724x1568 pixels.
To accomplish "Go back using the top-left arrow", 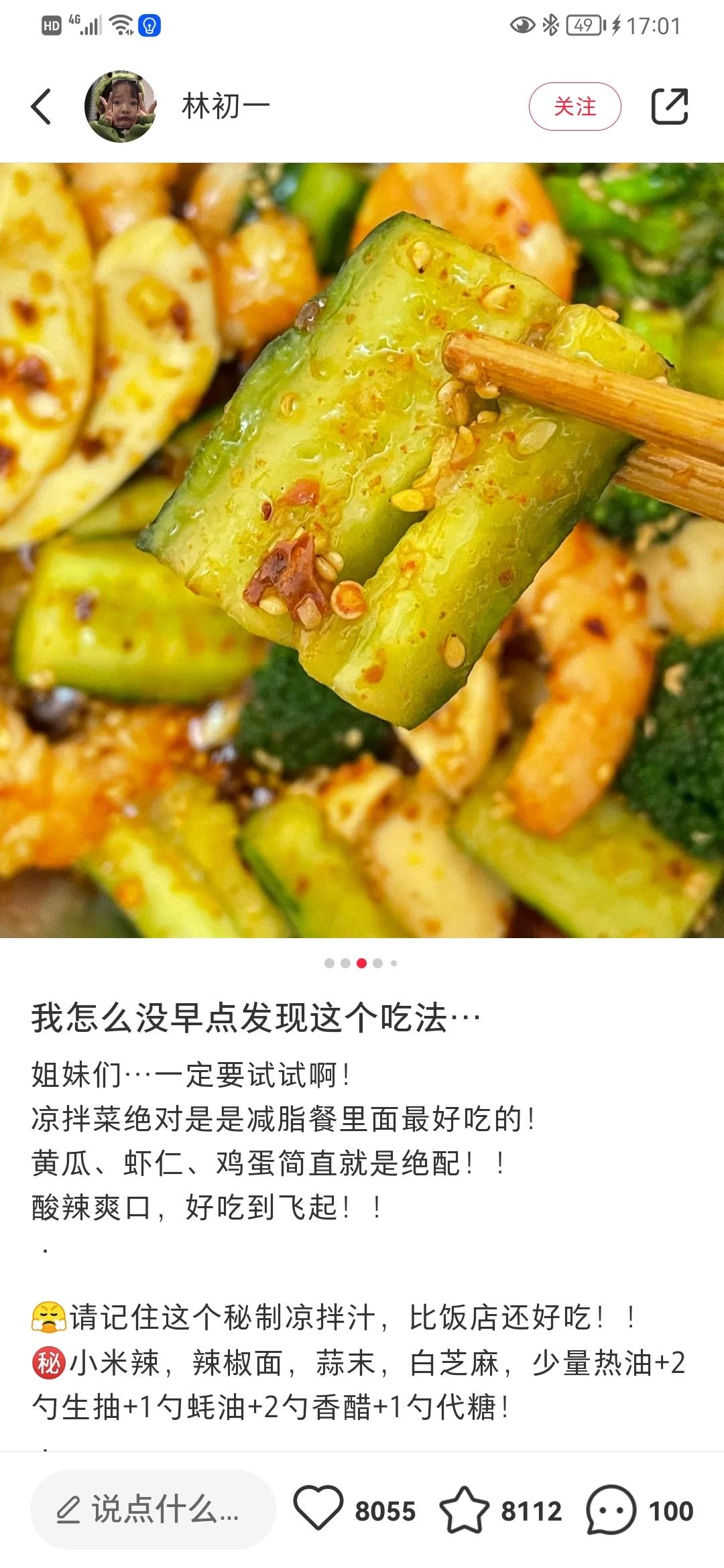I will coord(42,107).
